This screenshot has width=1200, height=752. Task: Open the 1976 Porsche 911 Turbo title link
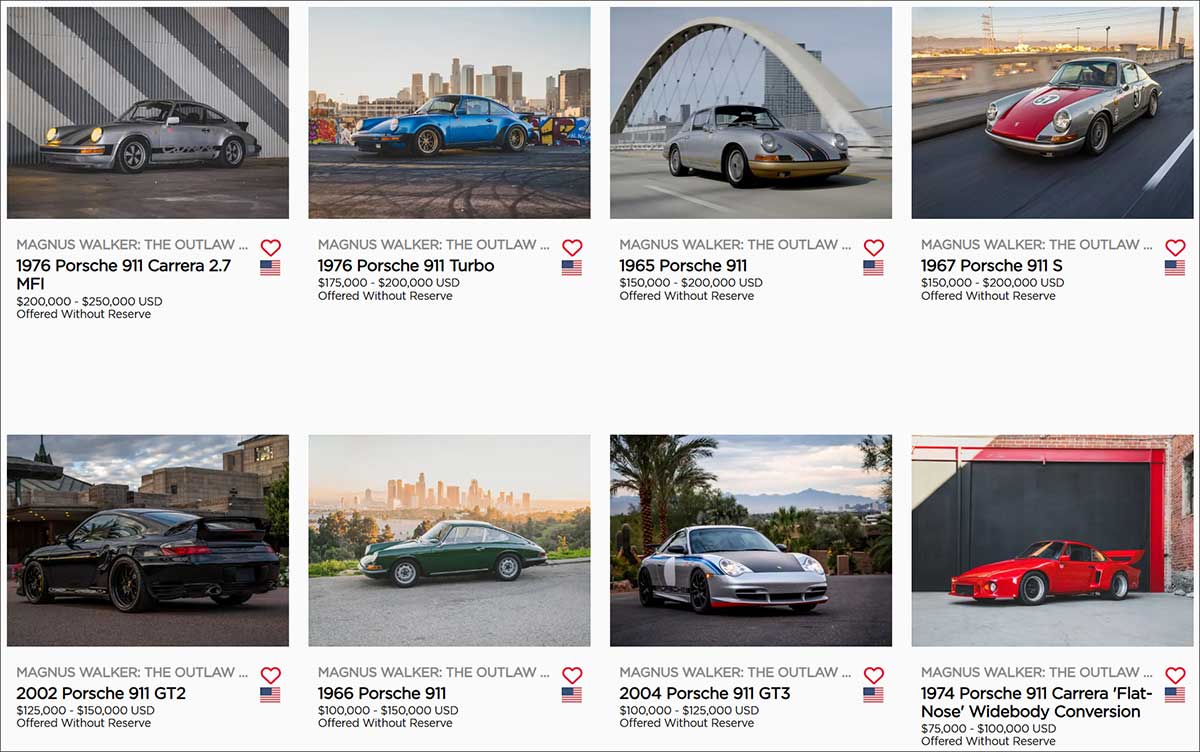click(x=406, y=266)
